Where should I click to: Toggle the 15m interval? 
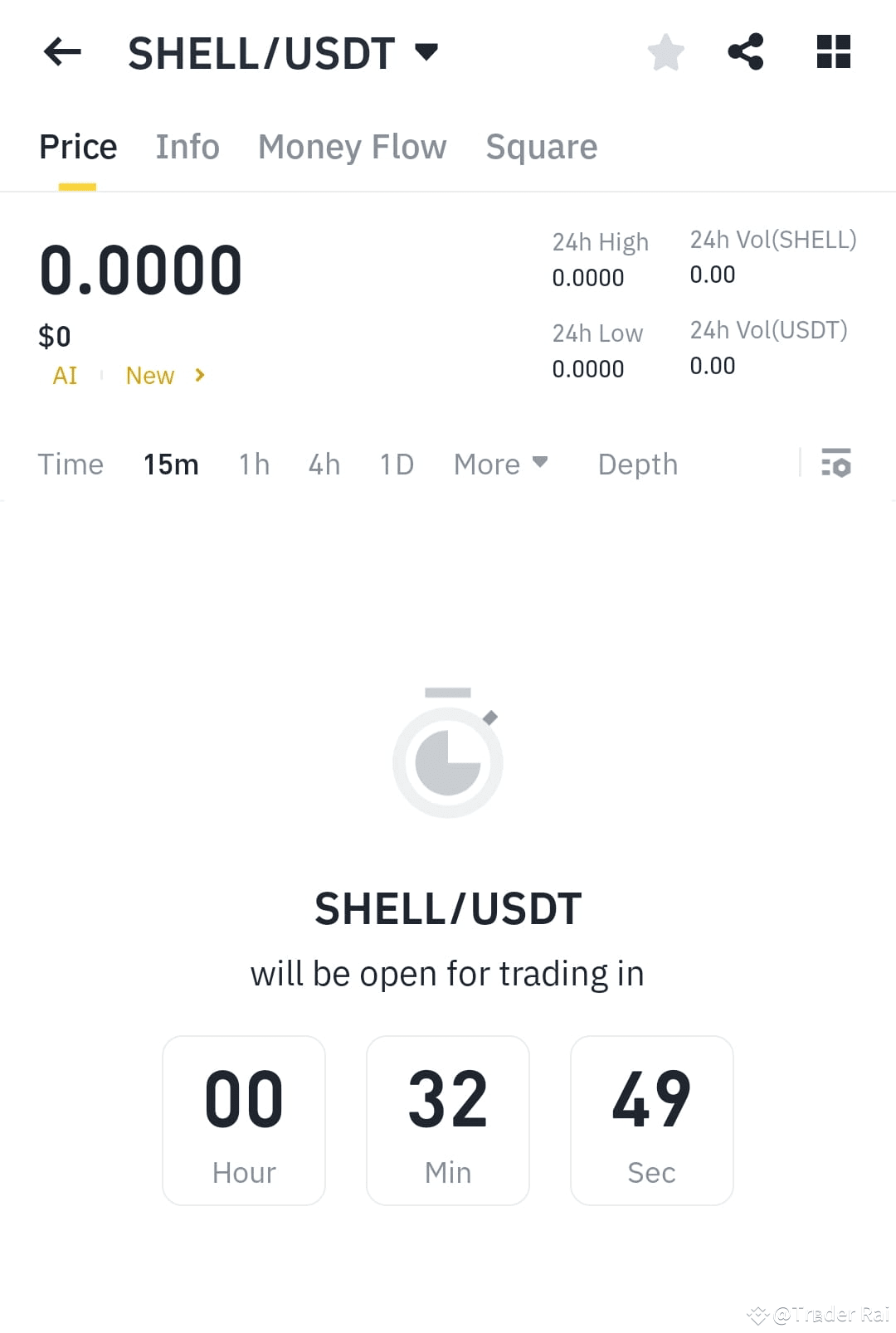170,464
